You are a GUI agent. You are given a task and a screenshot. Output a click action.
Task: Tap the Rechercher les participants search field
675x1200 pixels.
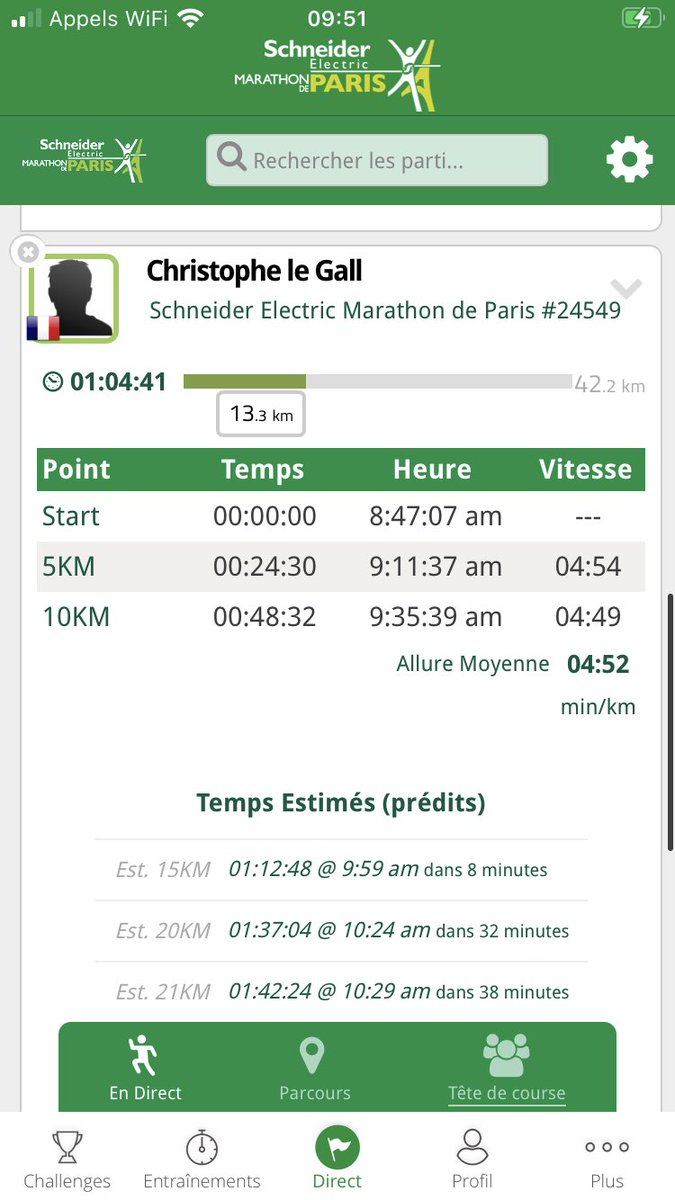pos(377,160)
